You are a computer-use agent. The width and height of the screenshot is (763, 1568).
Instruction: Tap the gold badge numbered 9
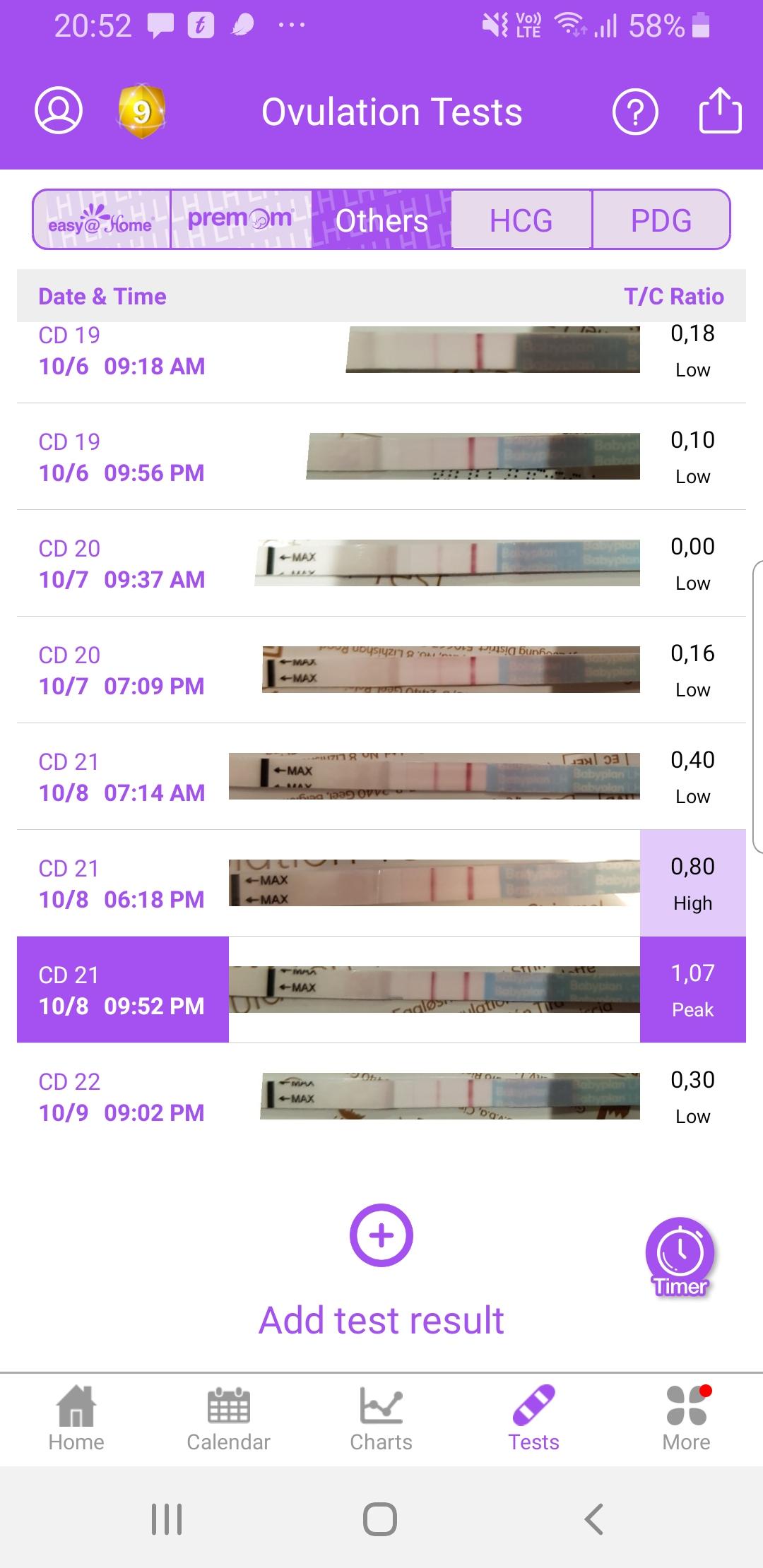click(x=141, y=112)
